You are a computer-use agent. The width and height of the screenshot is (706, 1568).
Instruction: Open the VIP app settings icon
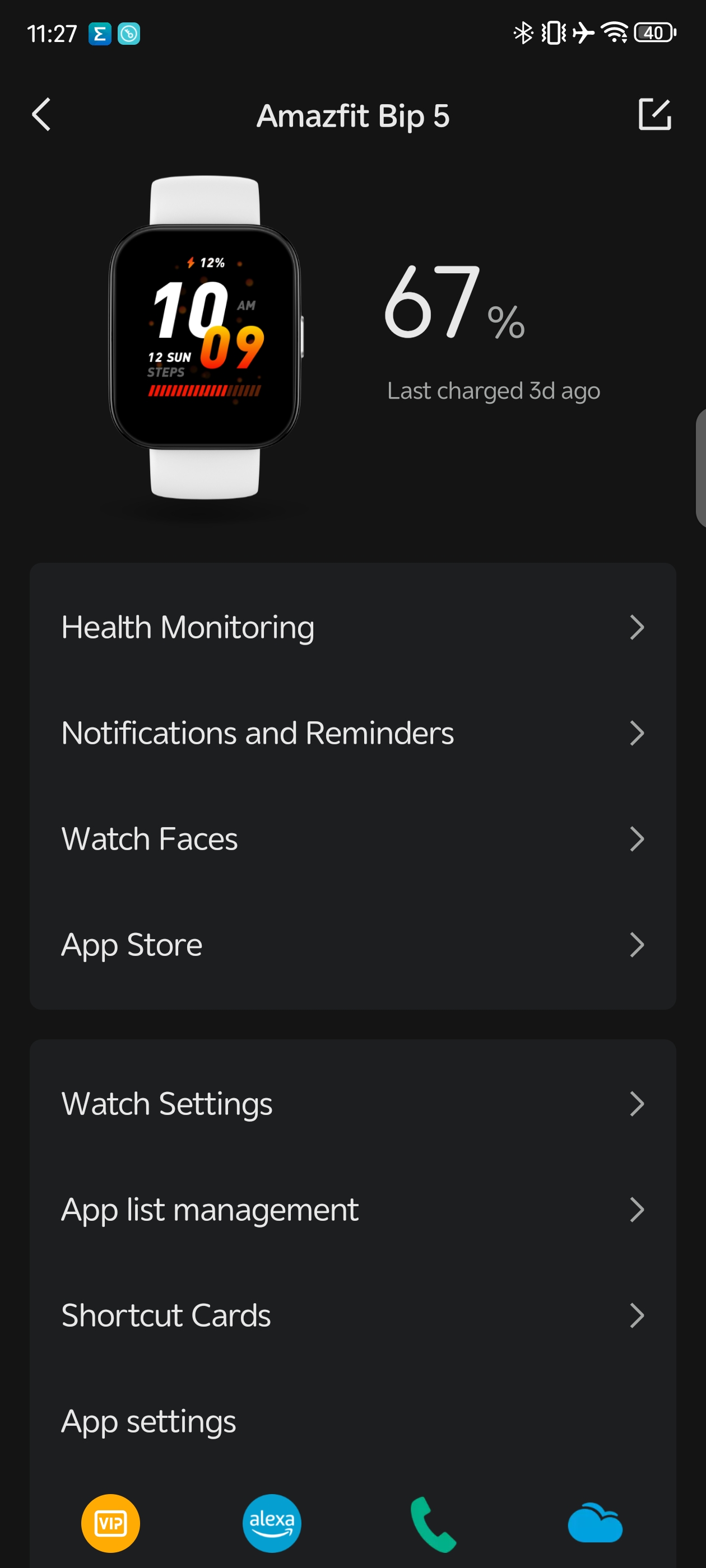pyautogui.click(x=110, y=1523)
